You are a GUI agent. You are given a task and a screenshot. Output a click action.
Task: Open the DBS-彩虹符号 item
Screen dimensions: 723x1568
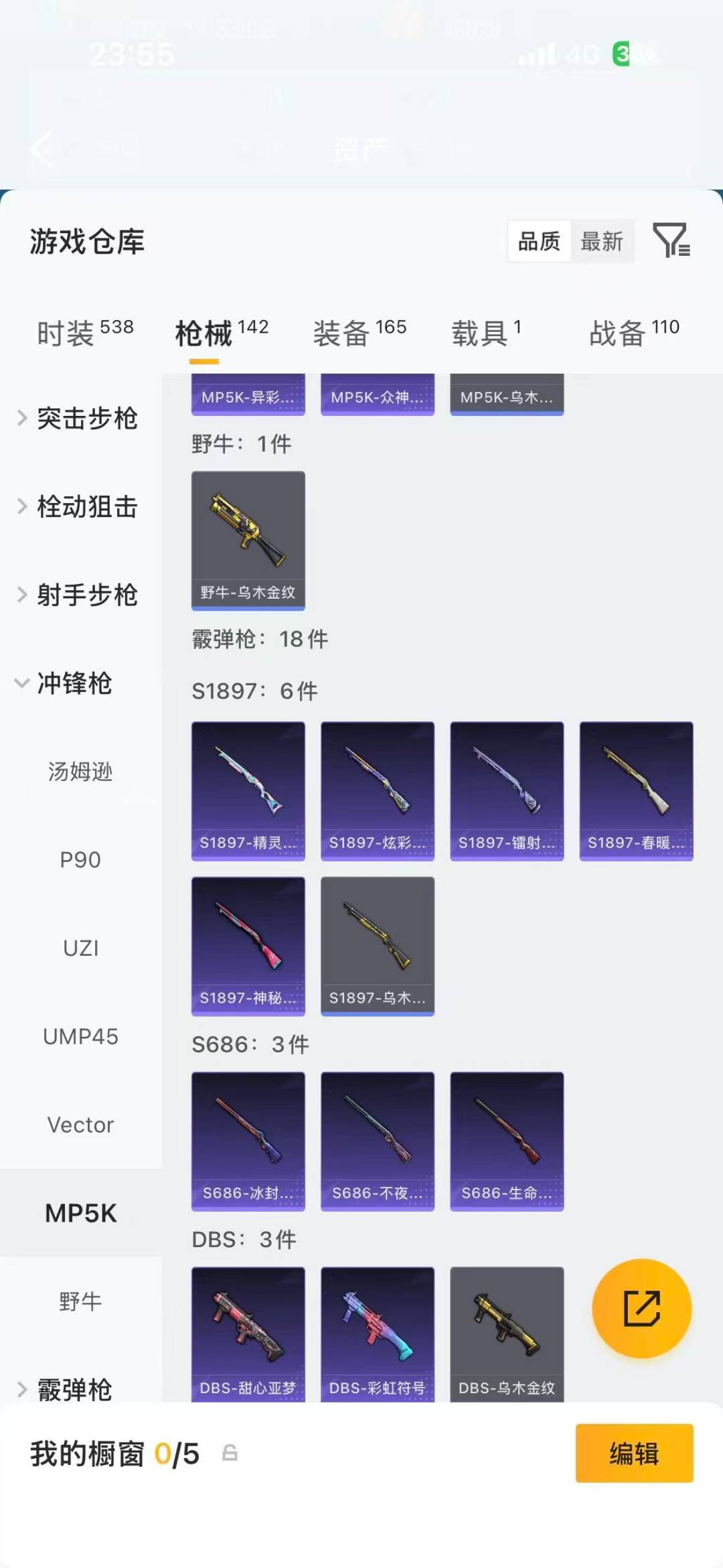click(377, 1333)
